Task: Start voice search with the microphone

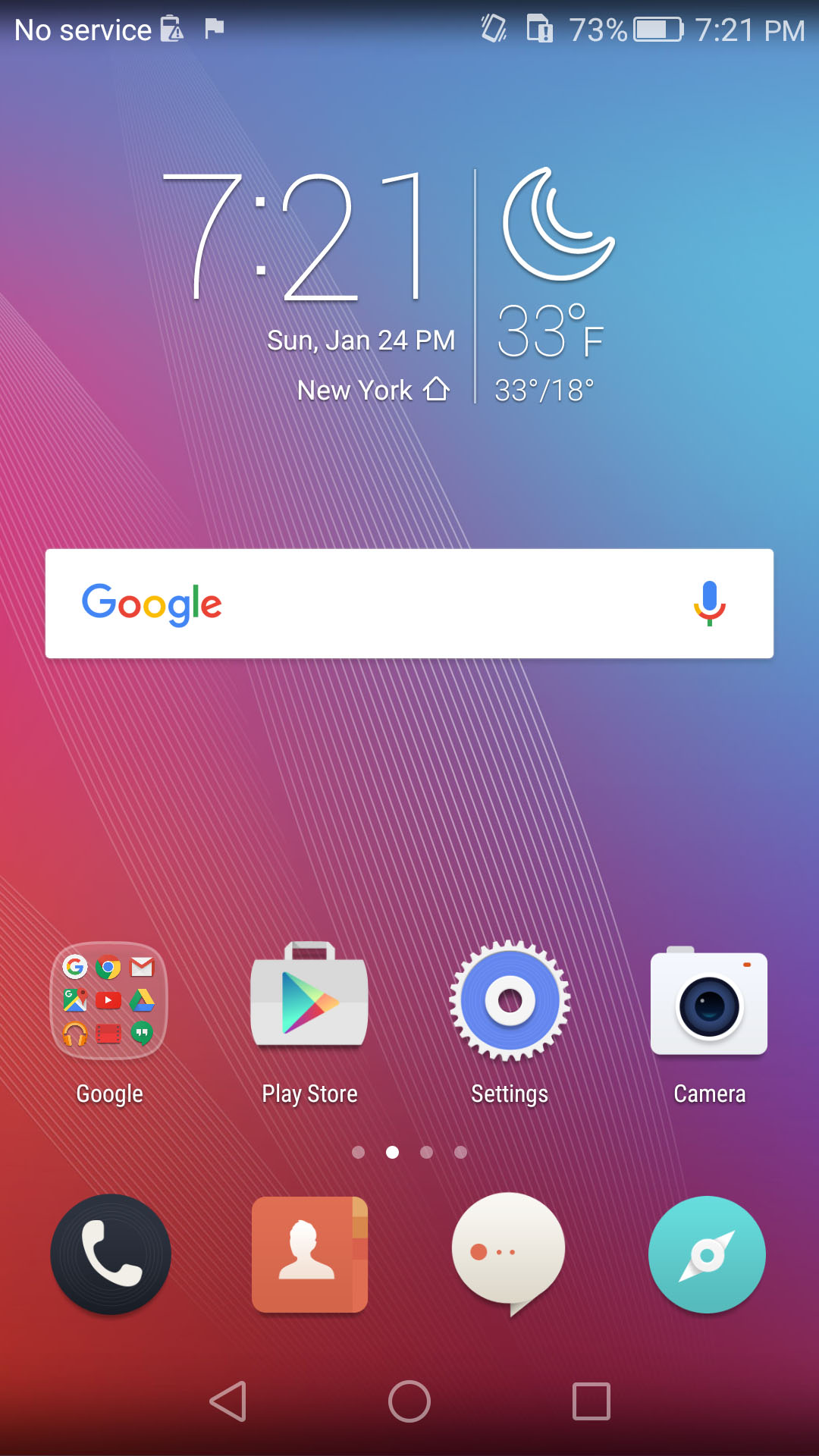Action: pyautogui.click(x=709, y=604)
